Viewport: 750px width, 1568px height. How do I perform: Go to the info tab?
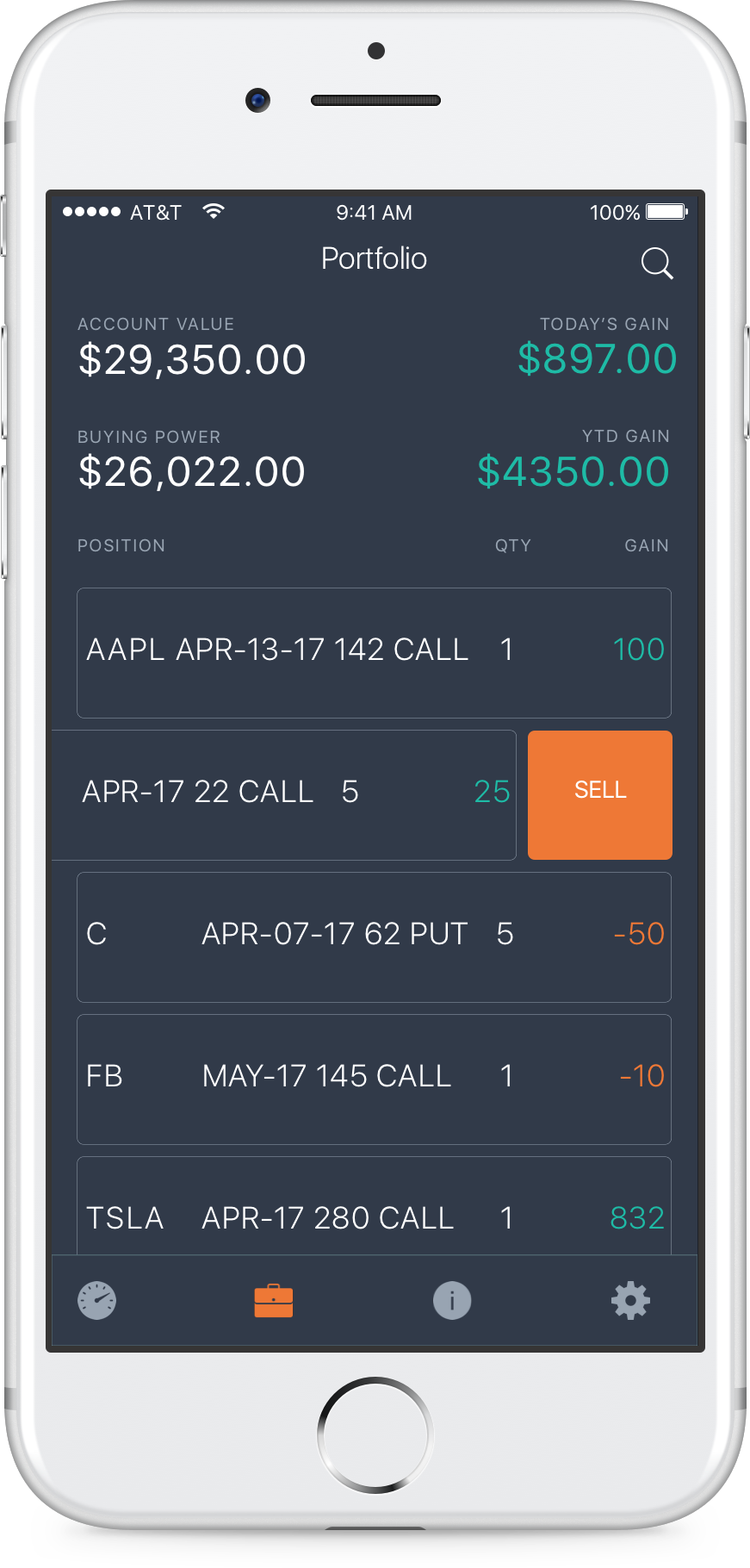coord(452,1300)
